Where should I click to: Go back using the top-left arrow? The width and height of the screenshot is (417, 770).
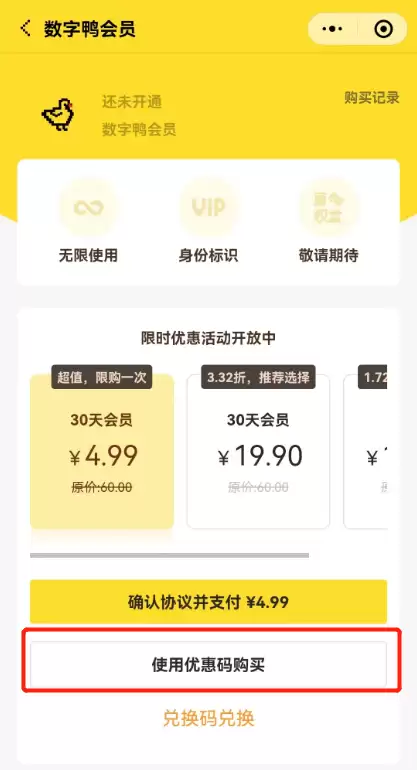click(x=25, y=28)
